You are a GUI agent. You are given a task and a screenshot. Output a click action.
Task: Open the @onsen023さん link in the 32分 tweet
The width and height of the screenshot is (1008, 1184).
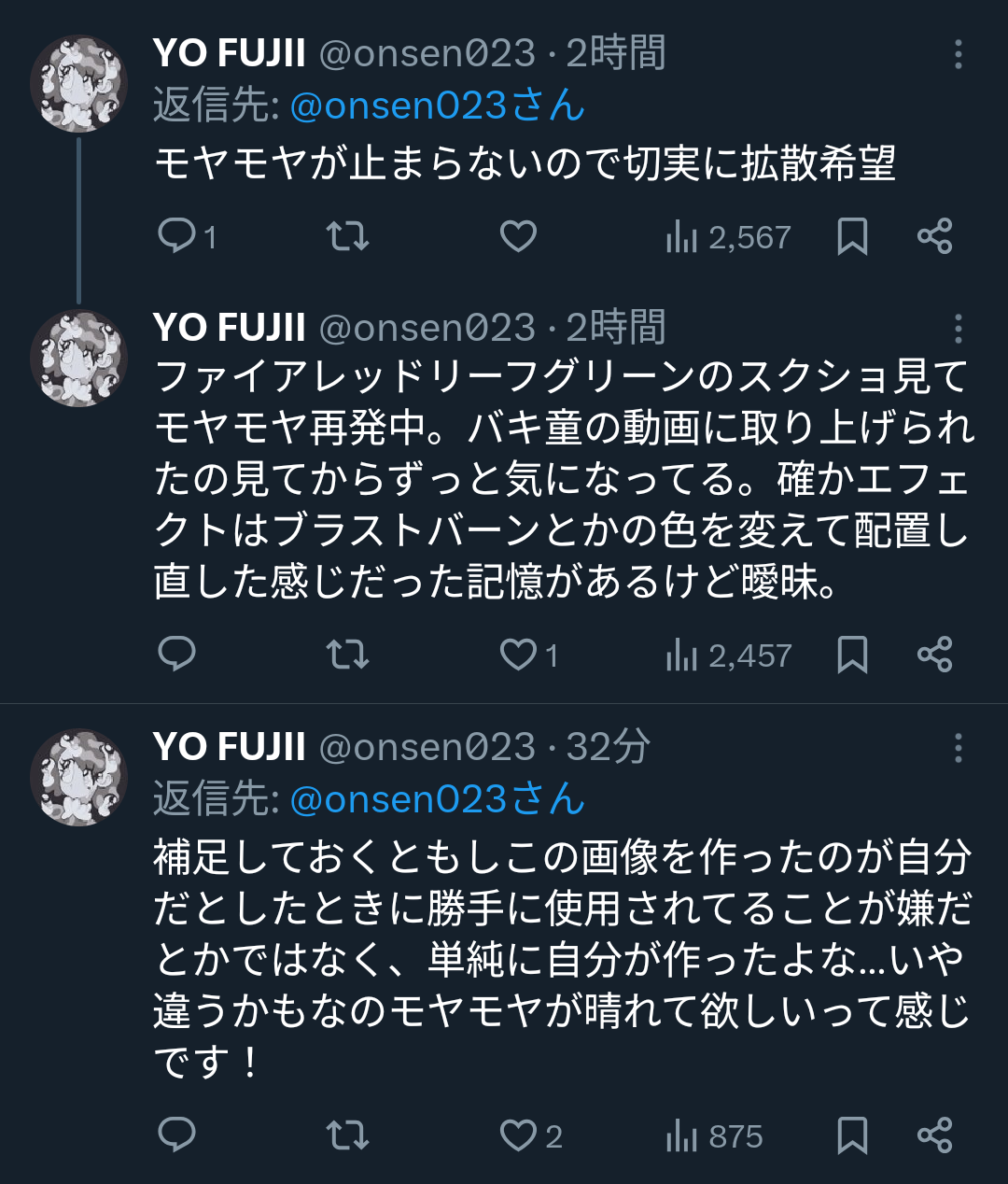[437, 799]
